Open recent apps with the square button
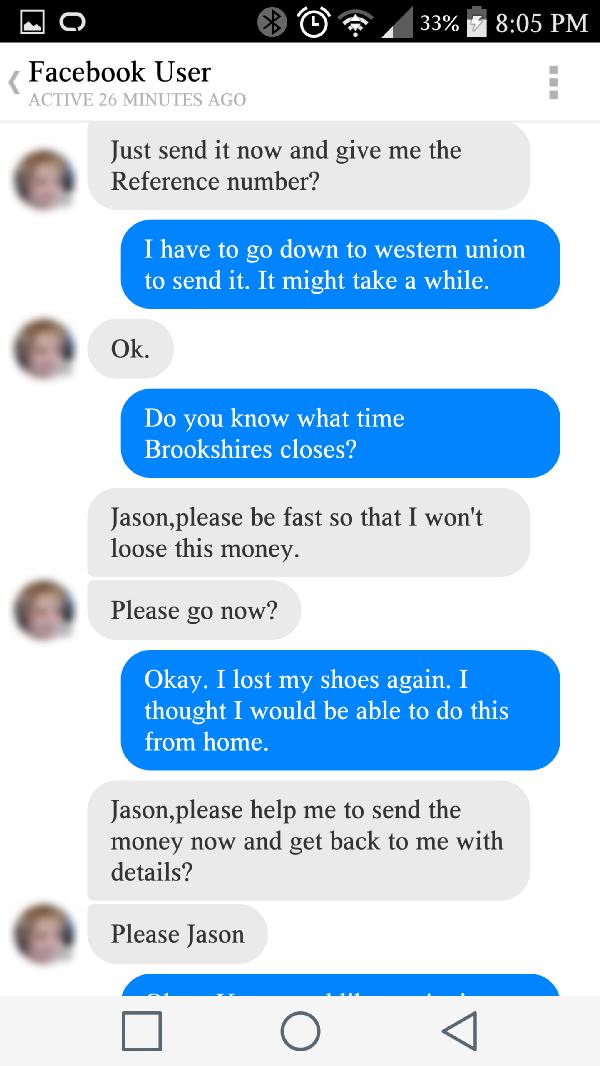This screenshot has height=1066, width=600. [142, 1031]
